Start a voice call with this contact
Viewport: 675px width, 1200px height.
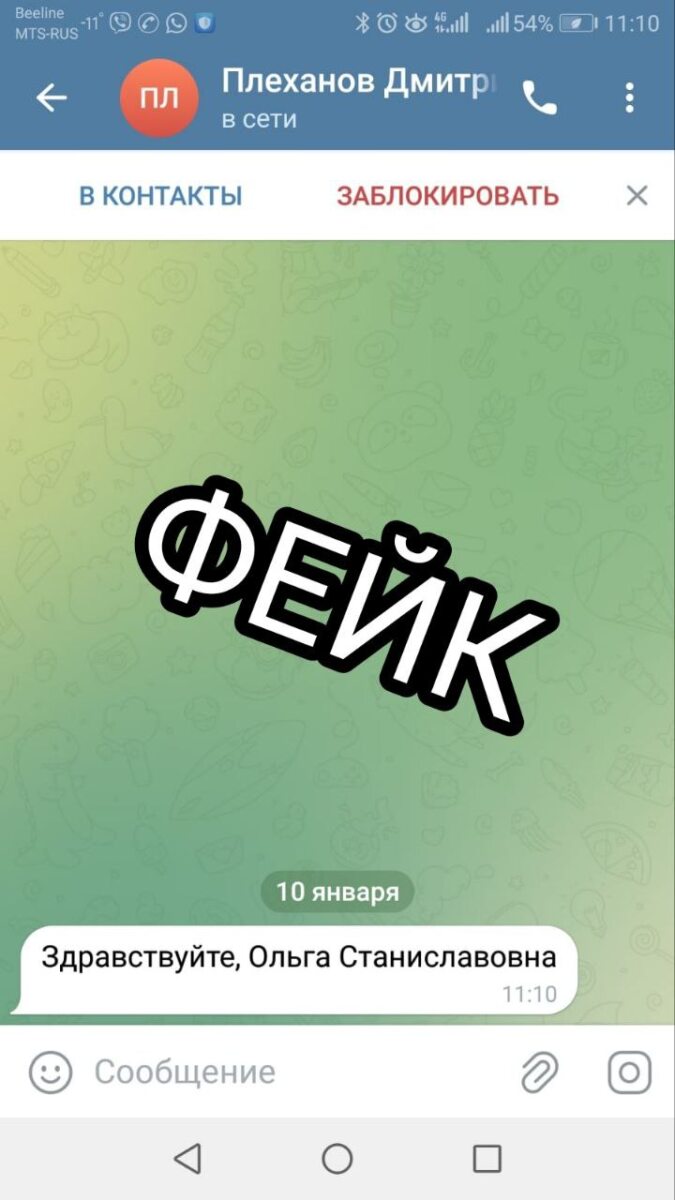540,97
